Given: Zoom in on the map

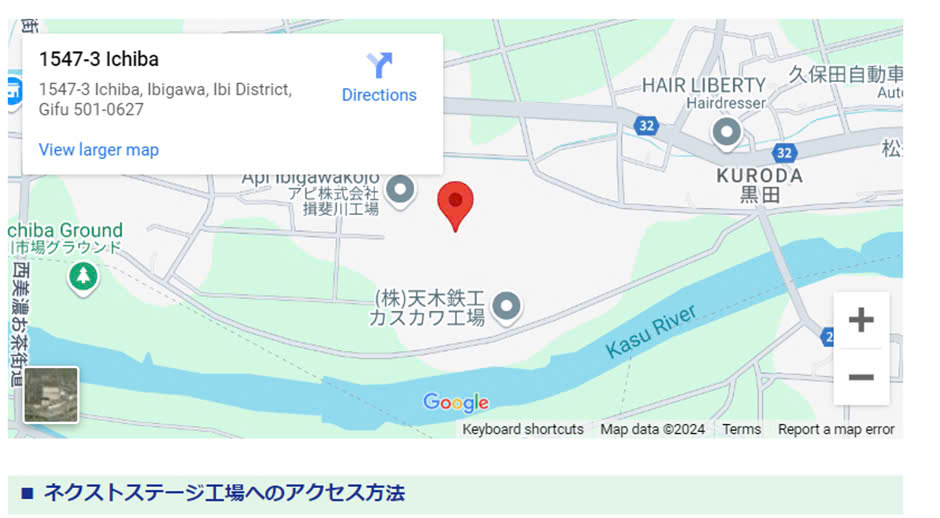Looking at the screenshot, I should click(x=861, y=321).
